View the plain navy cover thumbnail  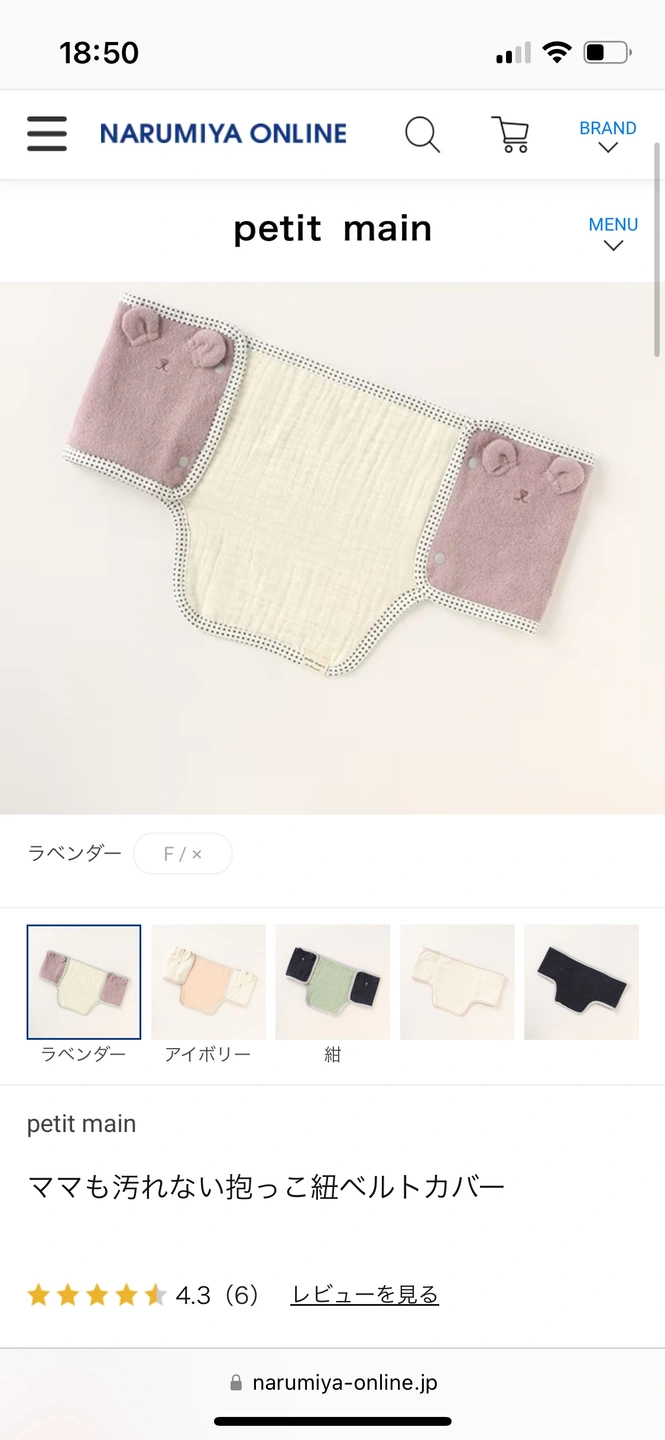(581, 982)
